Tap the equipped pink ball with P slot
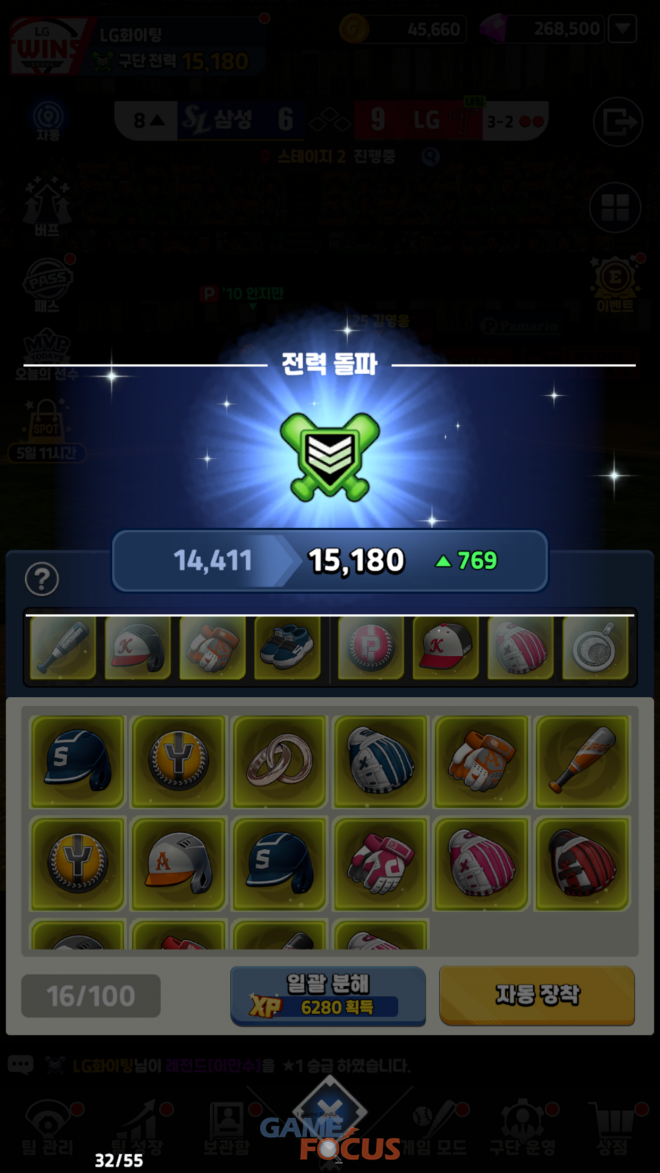This screenshot has width=660, height=1173. (371, 648)
